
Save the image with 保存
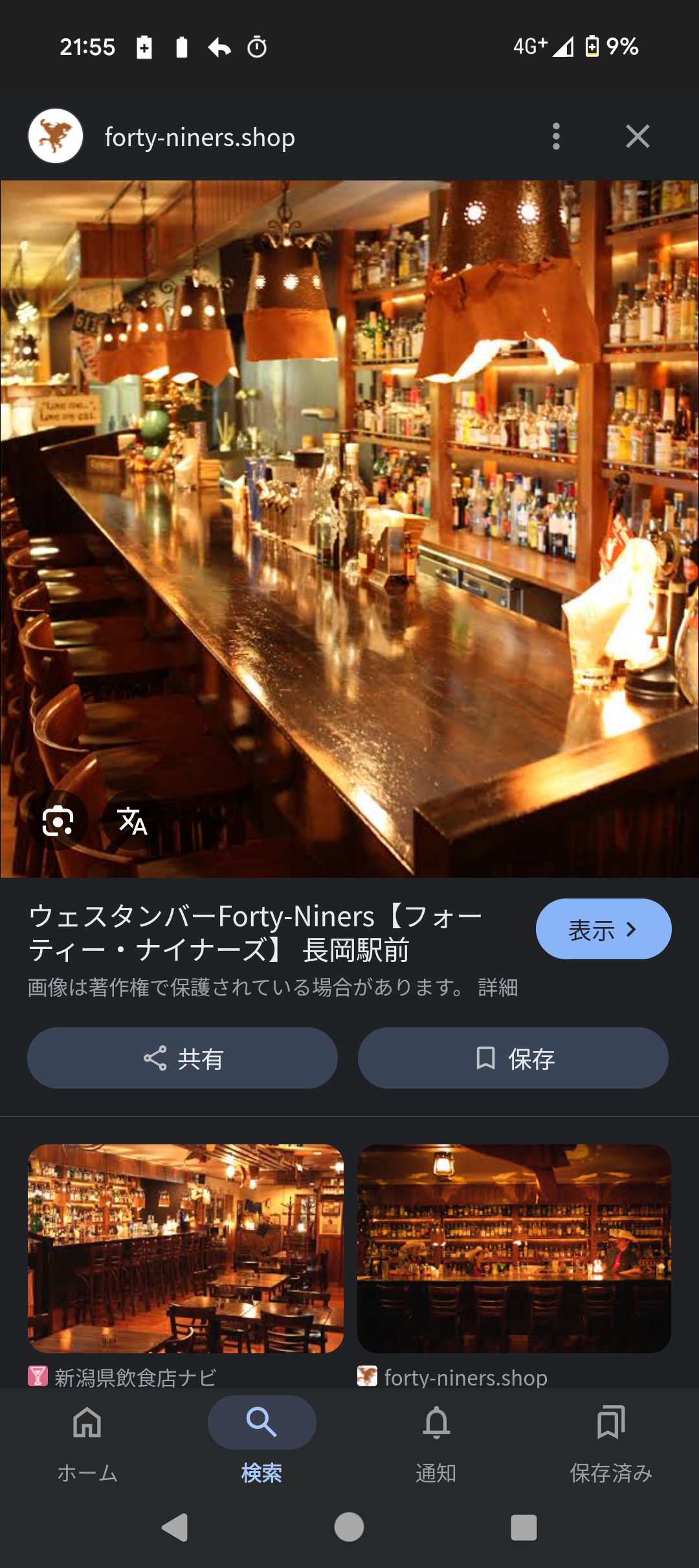[513, 1058]
